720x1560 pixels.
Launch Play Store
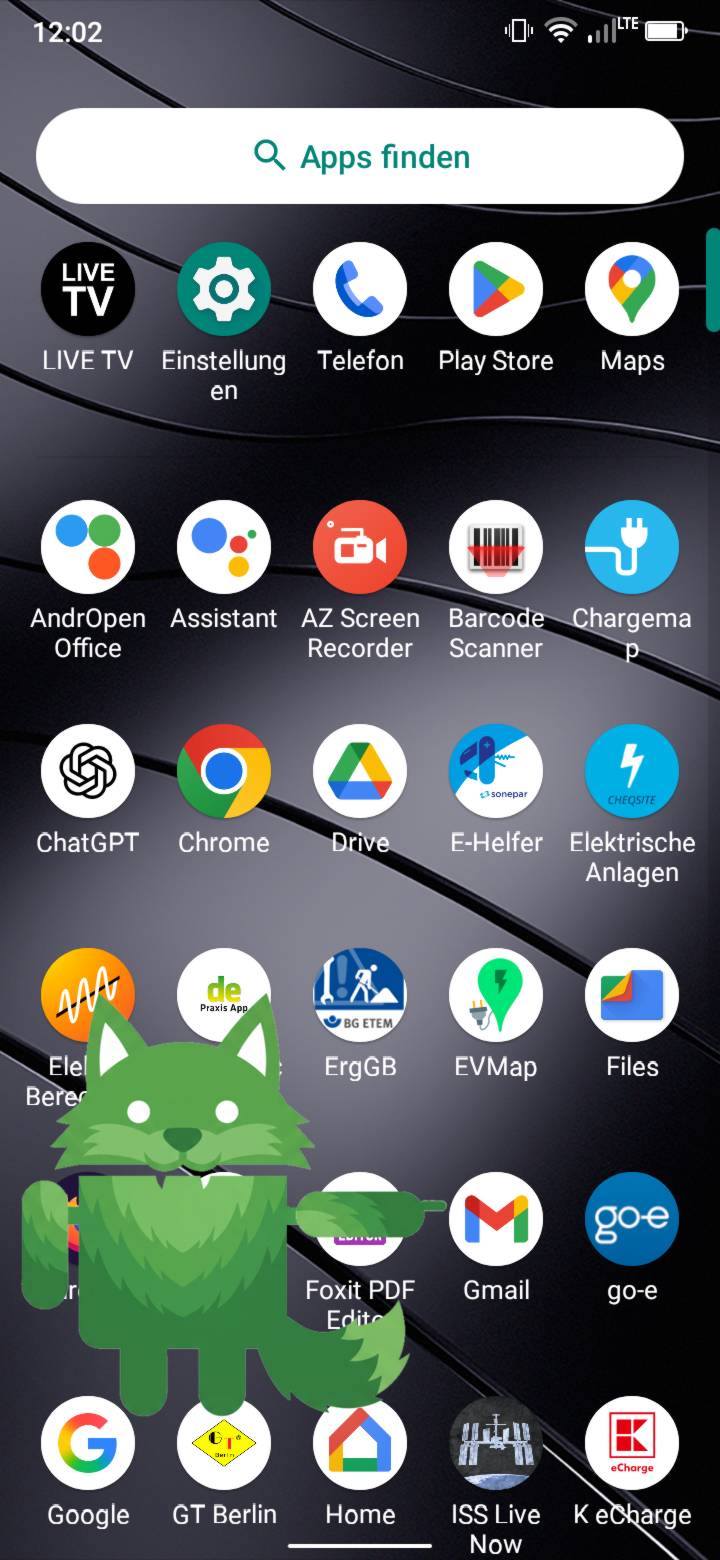[x=496, y=289]
